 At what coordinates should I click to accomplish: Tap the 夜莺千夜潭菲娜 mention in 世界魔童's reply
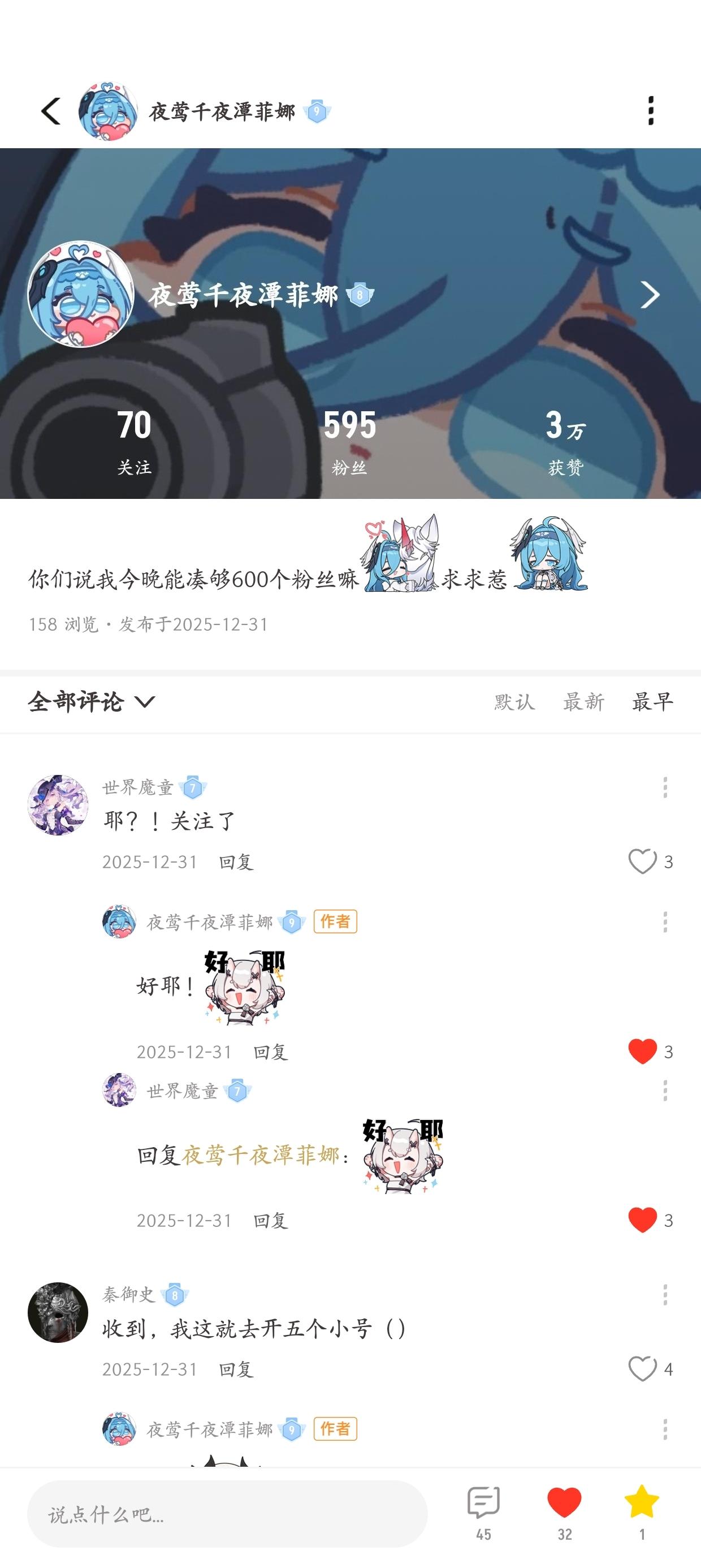click(x=261, y=1155)
